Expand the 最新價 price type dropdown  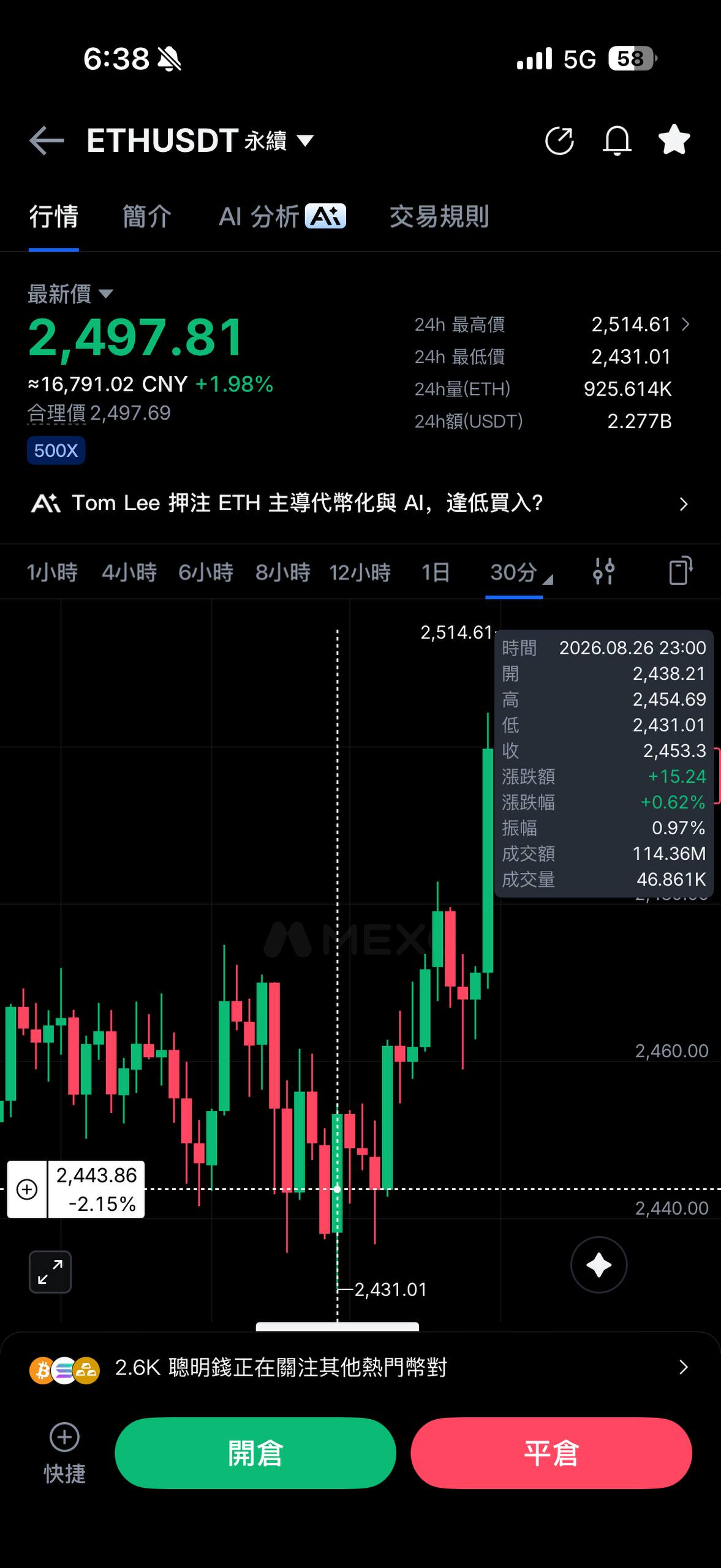pyautogui.click(x=70, y=294)
